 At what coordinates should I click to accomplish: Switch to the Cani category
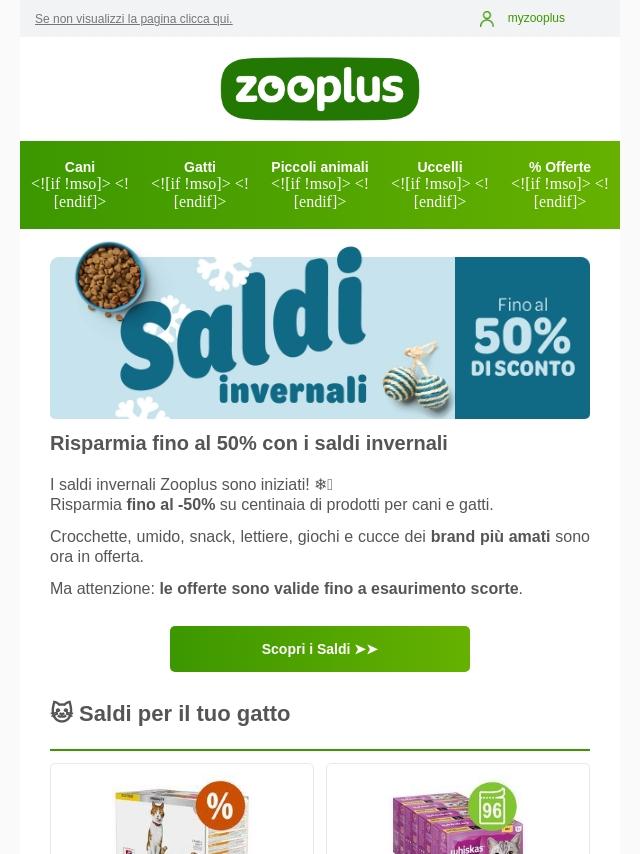(80, 168)
